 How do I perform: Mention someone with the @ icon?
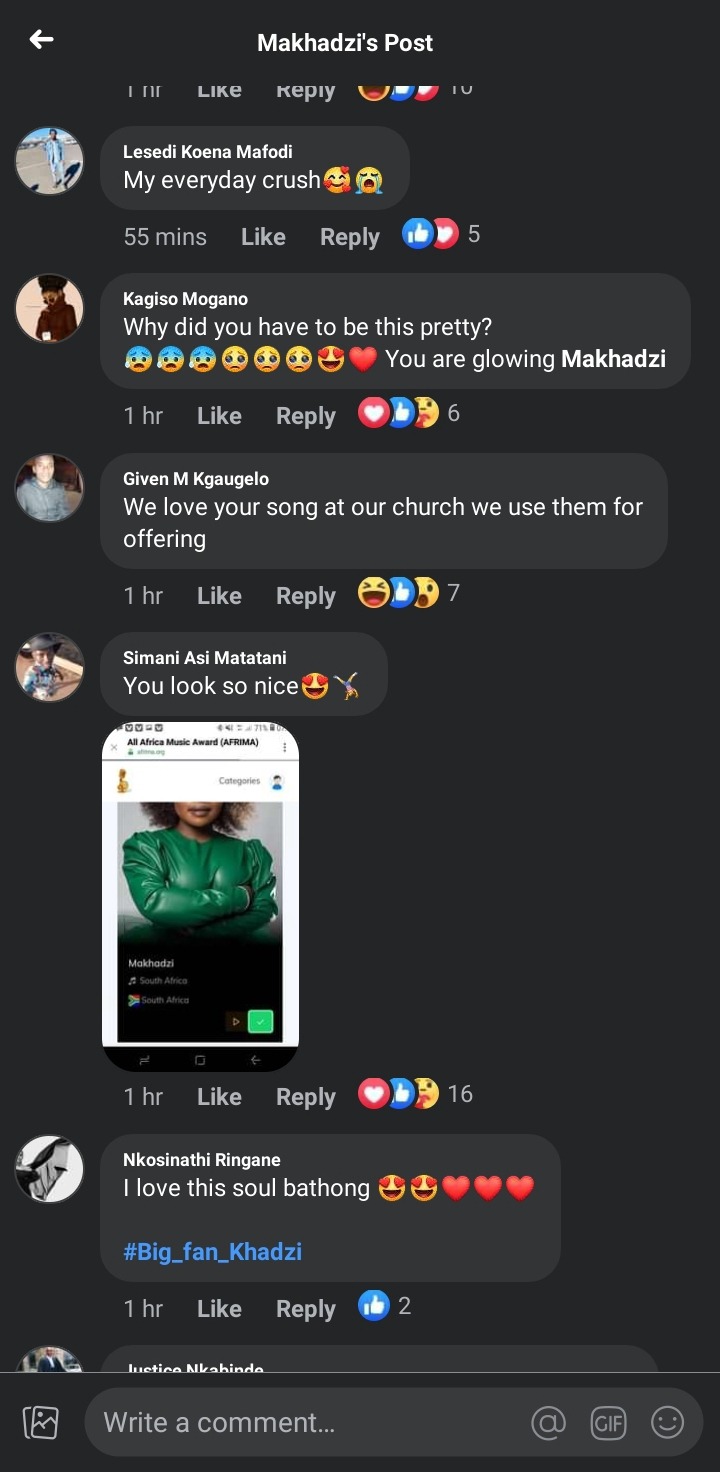pos(548,1422)
